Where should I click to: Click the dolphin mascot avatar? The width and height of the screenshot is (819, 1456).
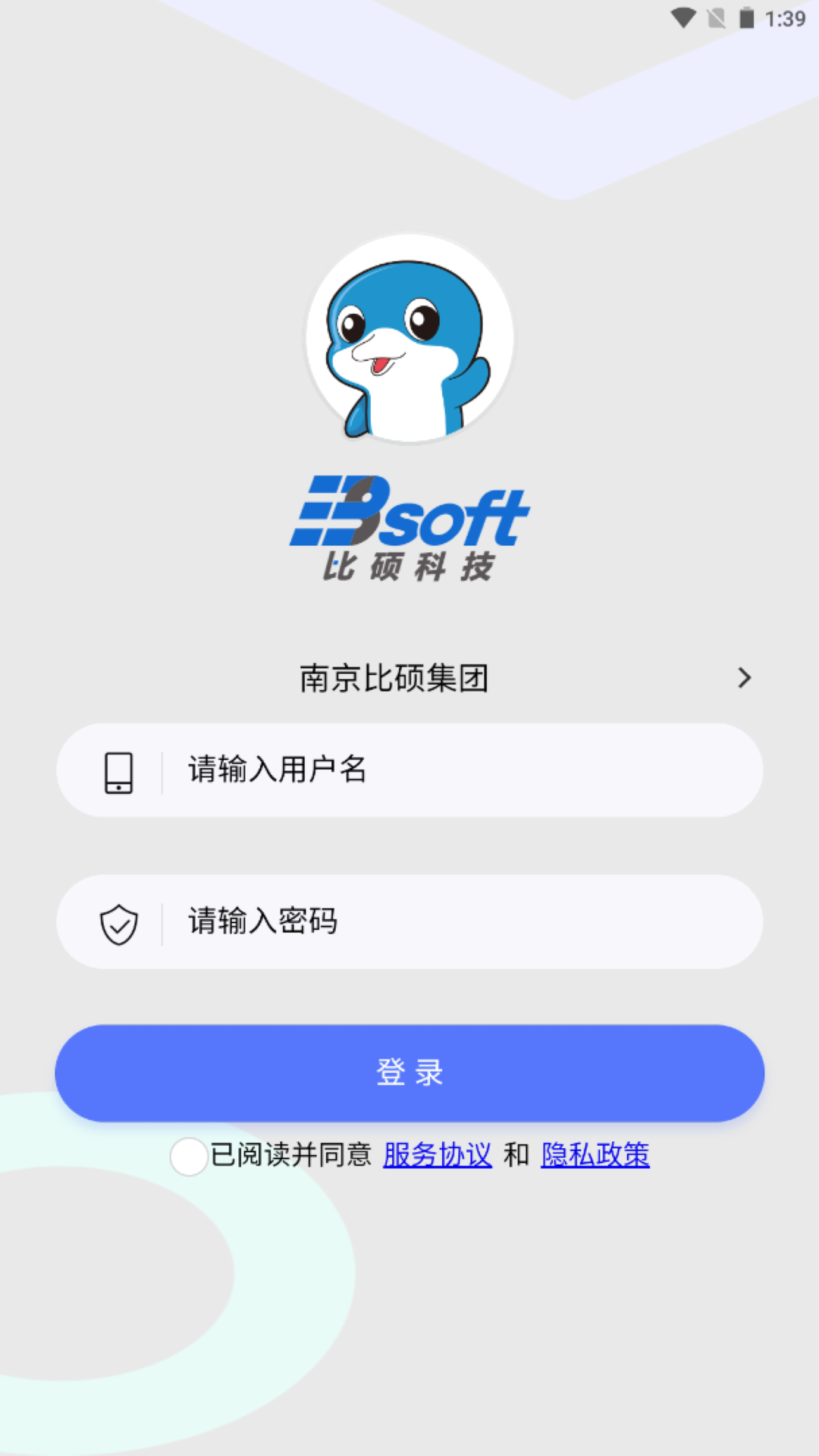coord(409,341)
